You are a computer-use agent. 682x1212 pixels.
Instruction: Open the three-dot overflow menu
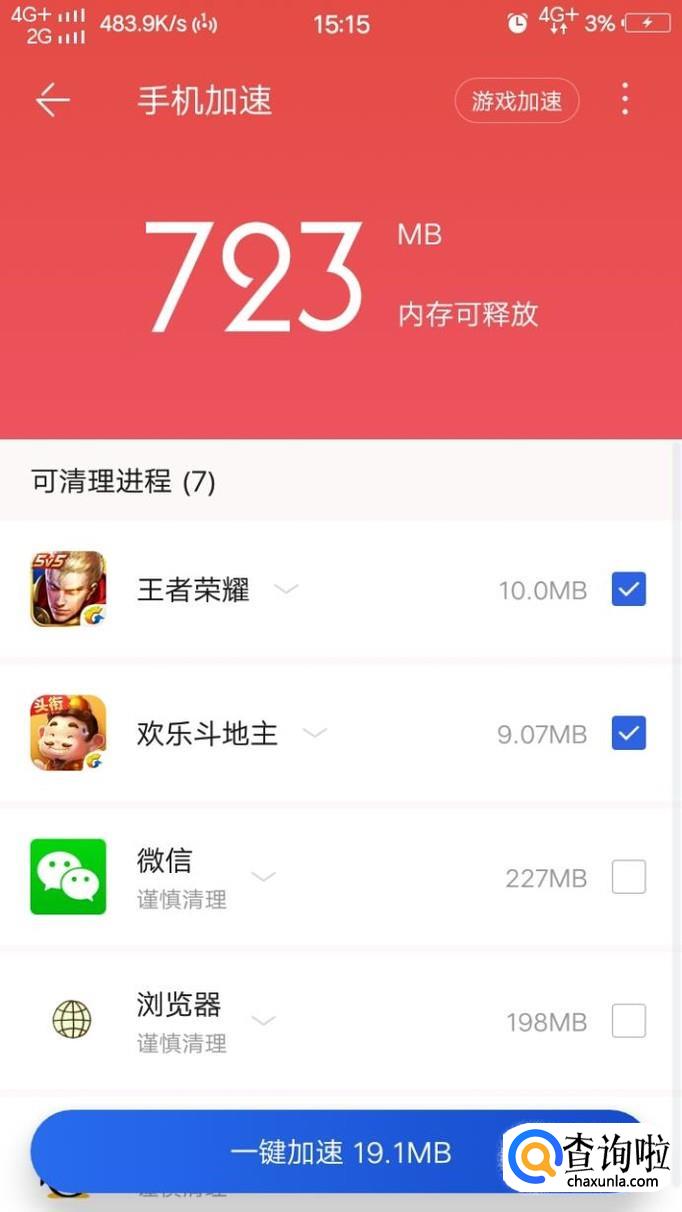[x=625, y=100]
